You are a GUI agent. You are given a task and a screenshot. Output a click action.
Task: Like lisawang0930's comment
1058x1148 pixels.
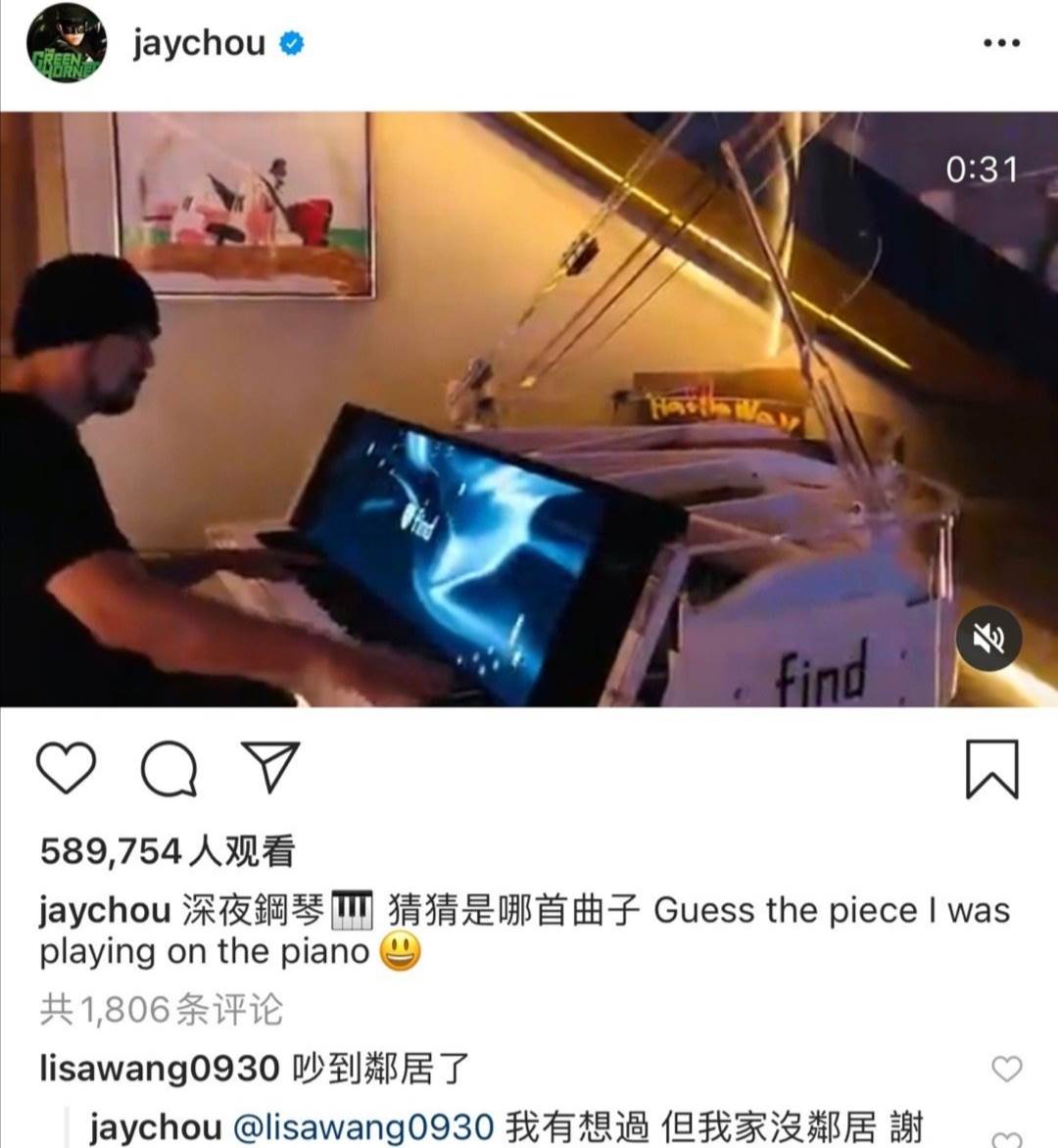tap(1006, 1069)
